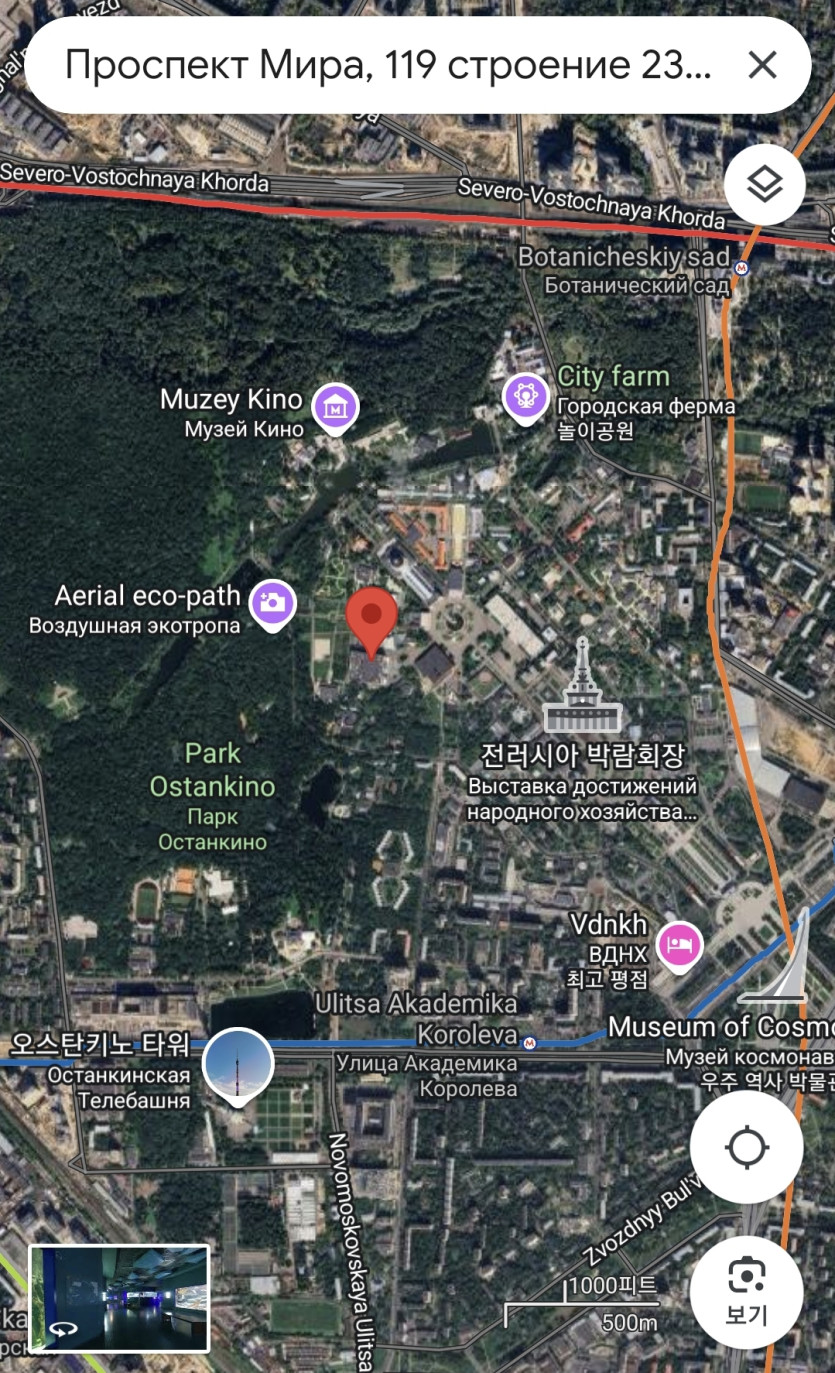Select the Vdnkh hotel marker
The width and height of the screenshot is (835, 1373).
pyautogui.click(x=679, y=944)
